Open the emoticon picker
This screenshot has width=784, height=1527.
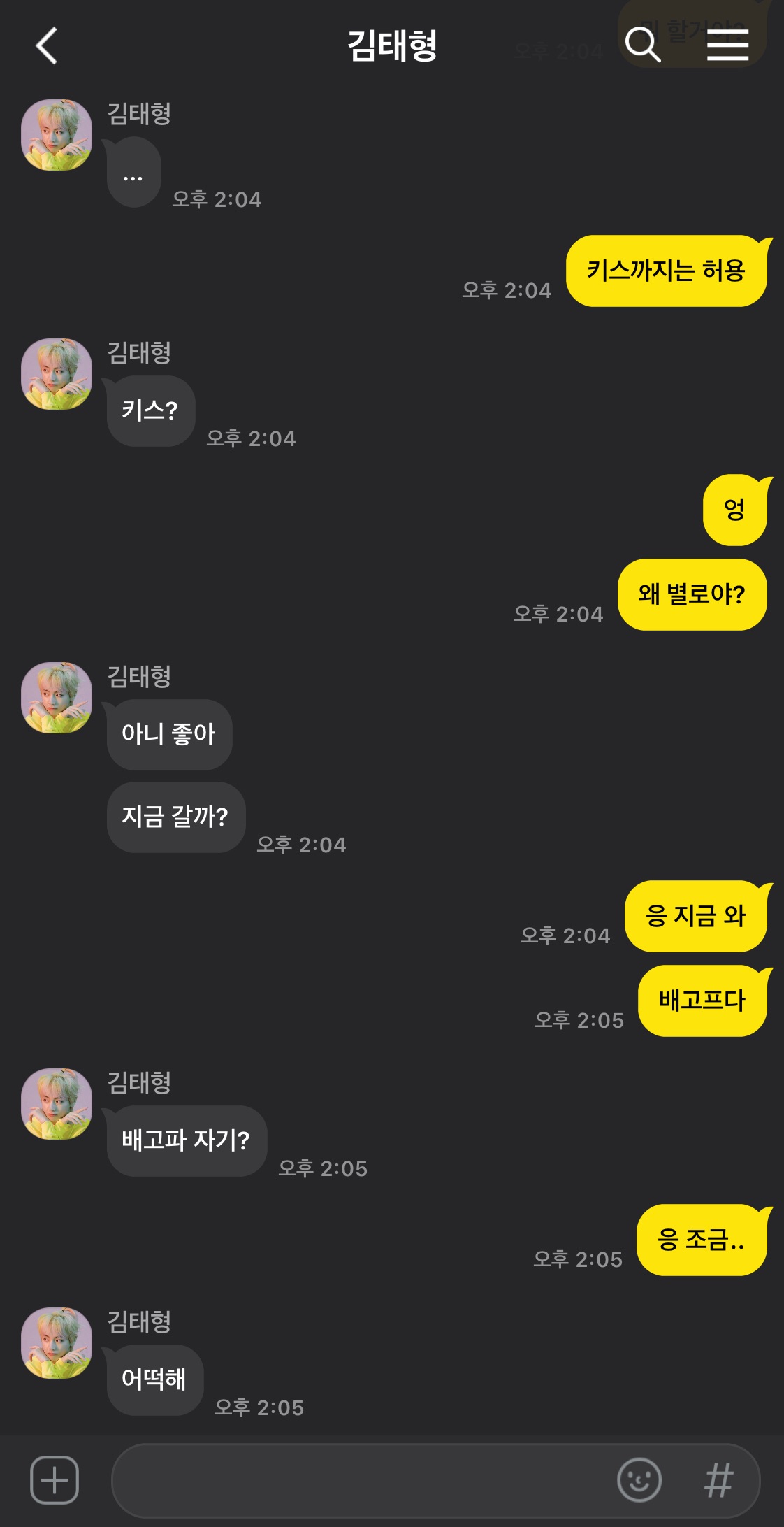(639, 1479)
